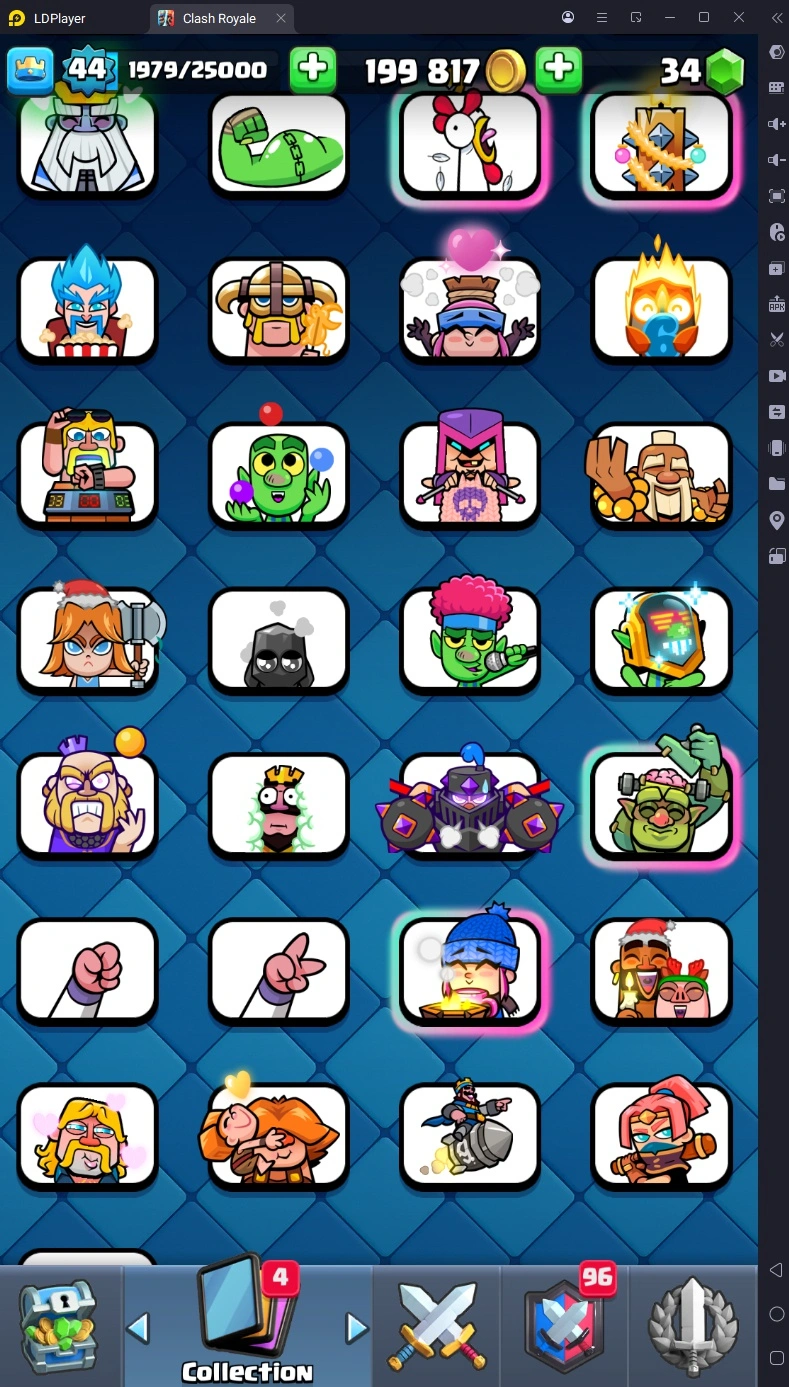Add more gold with the green plus

[x=559, y=69]
